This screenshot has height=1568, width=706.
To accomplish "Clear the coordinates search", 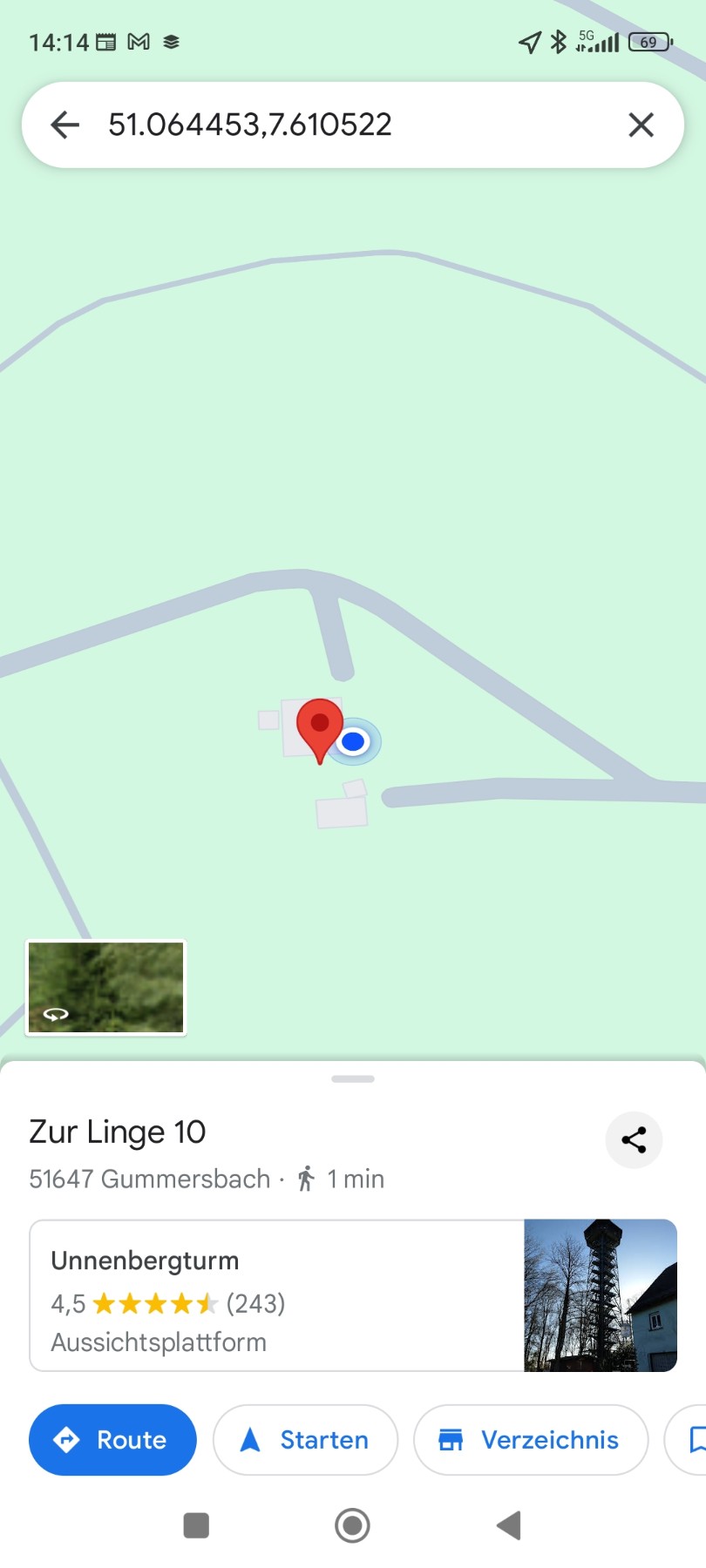I will point(641,125).
